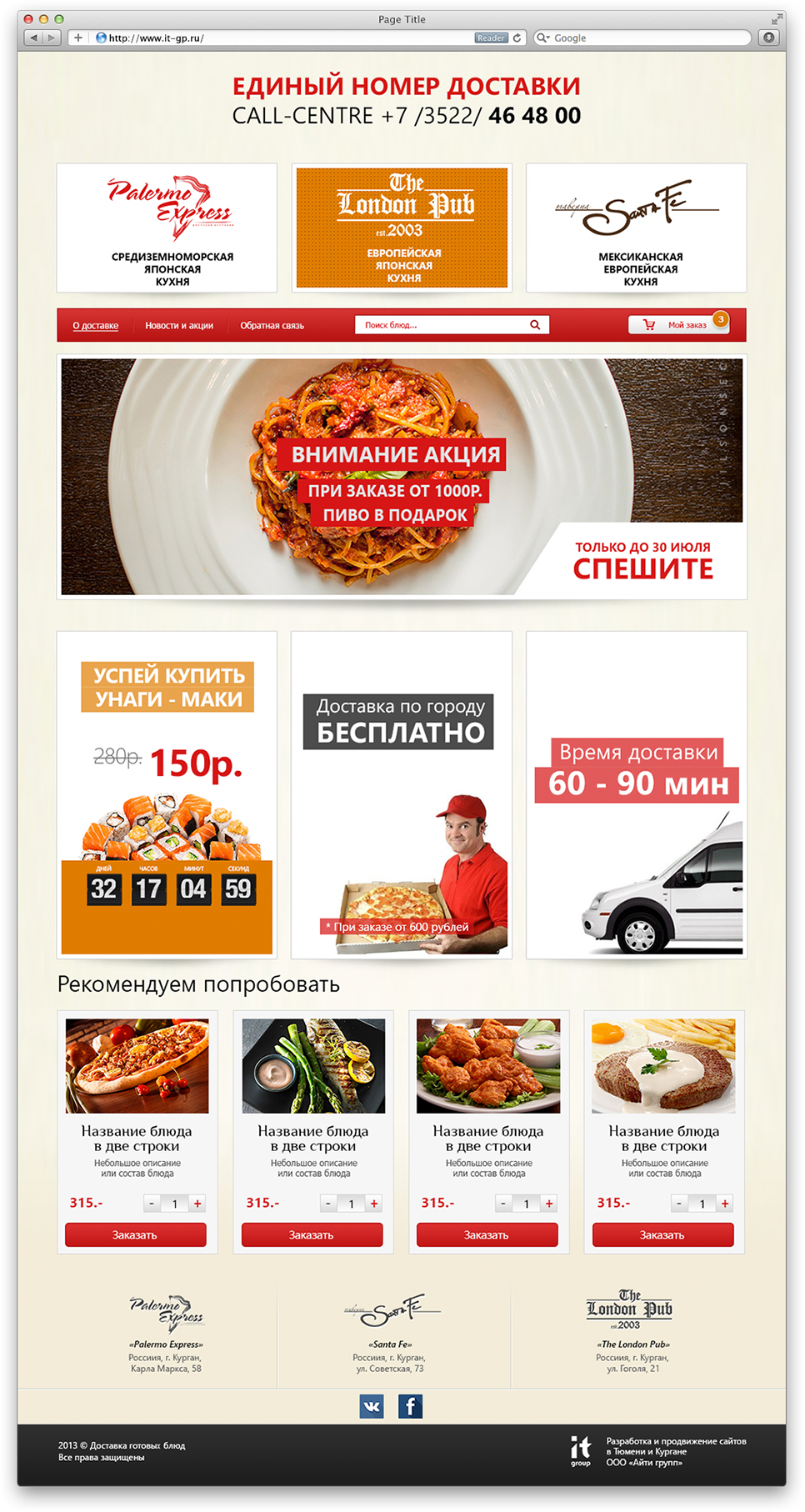Screen dimensions: 805x1512
Task: Tap the search magnifier icon
Action: (535, 325)
